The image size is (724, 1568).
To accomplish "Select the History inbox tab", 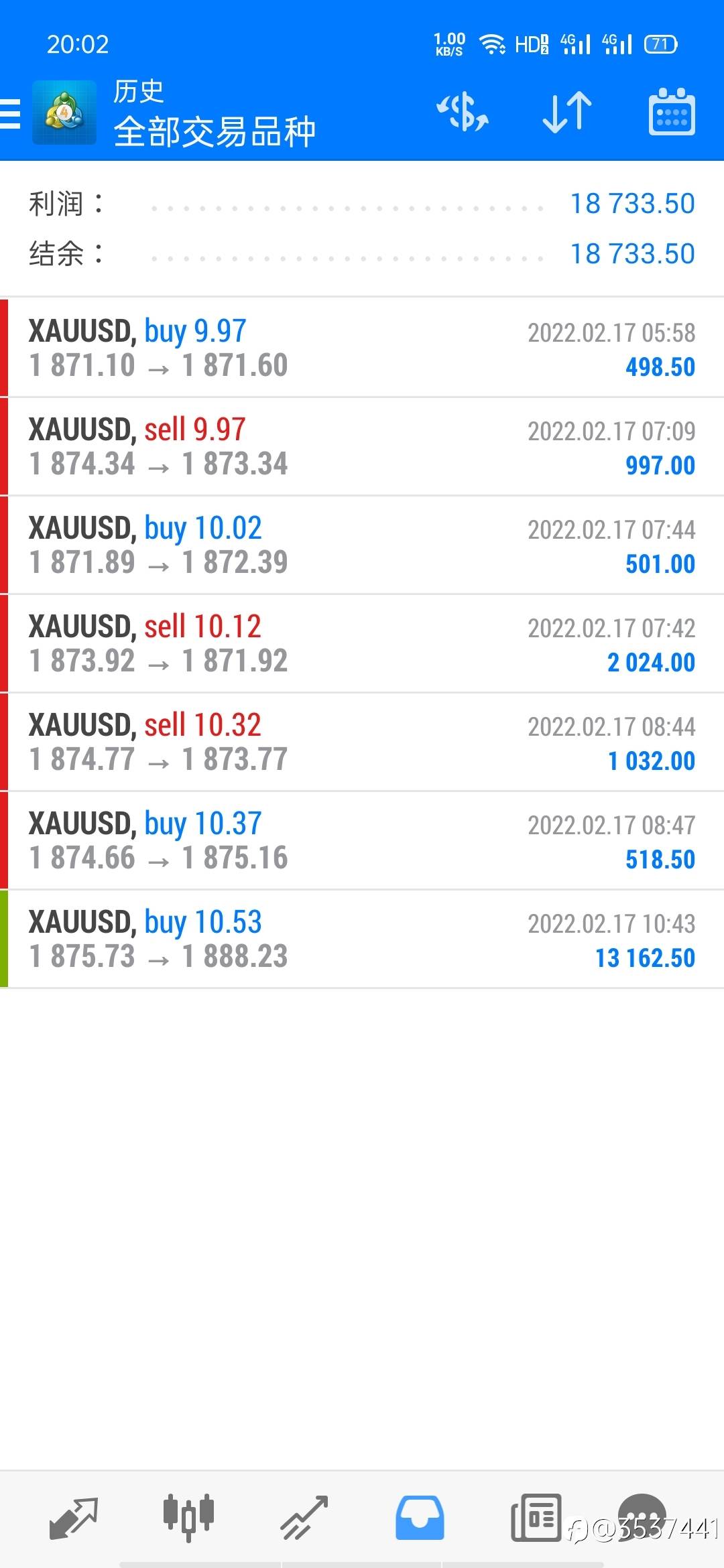I will tap(420, 1518).
